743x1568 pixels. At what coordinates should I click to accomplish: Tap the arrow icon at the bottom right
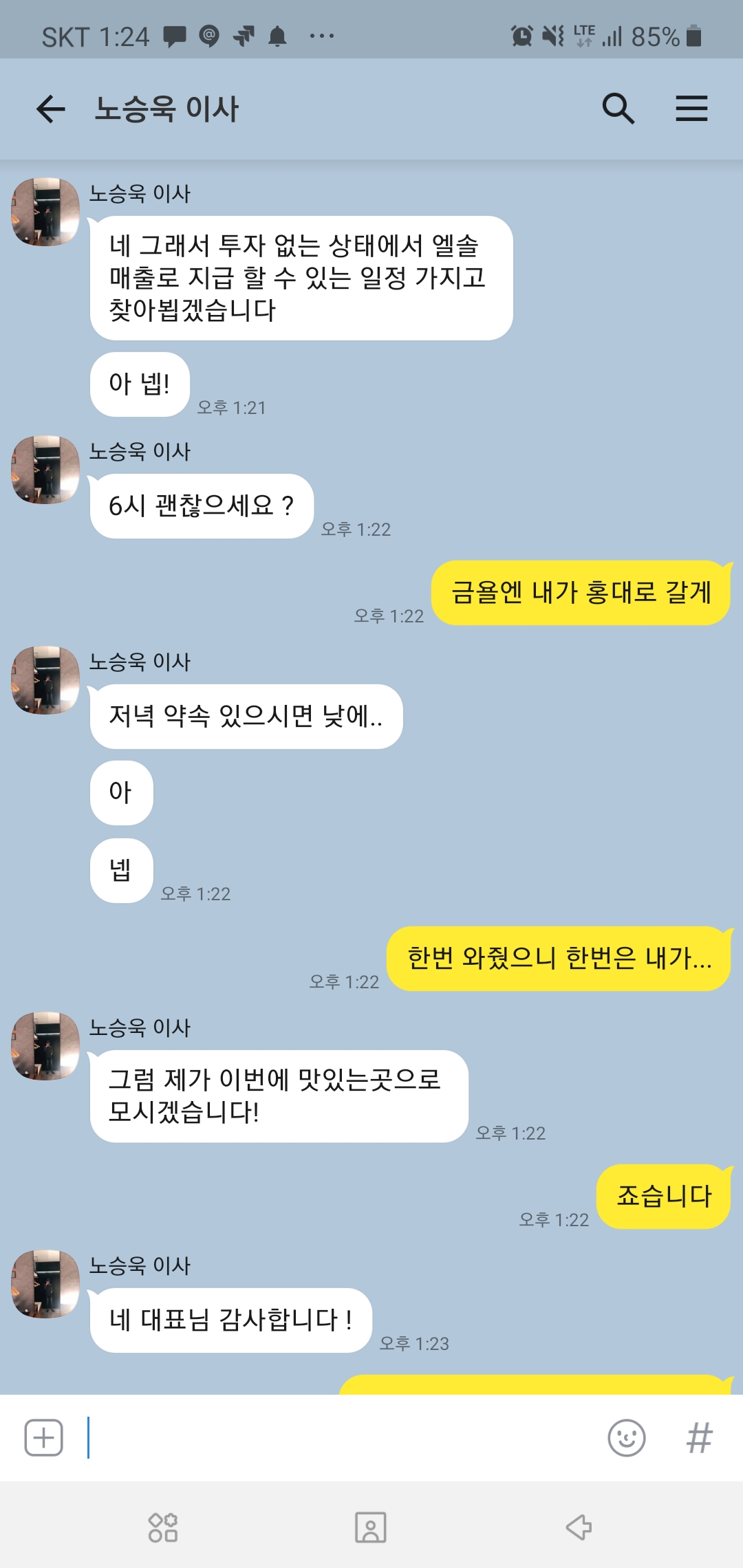click(x=579, y=1527)
